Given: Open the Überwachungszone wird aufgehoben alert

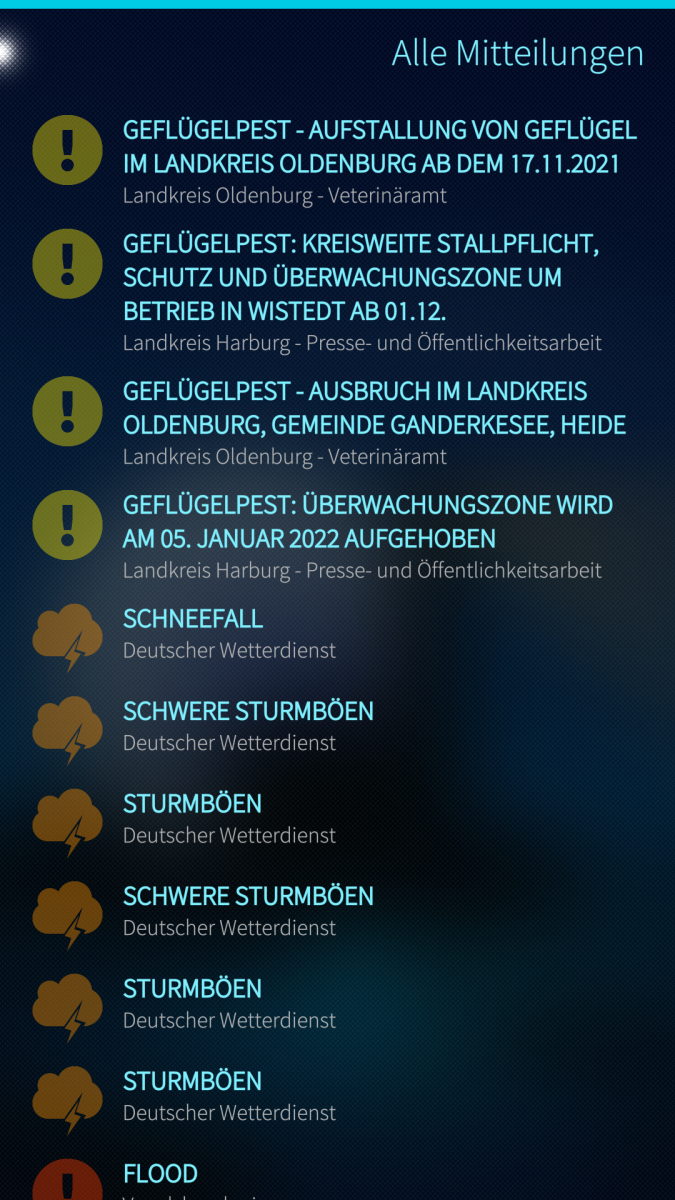Looking at the screenshot, I should 367,522.
